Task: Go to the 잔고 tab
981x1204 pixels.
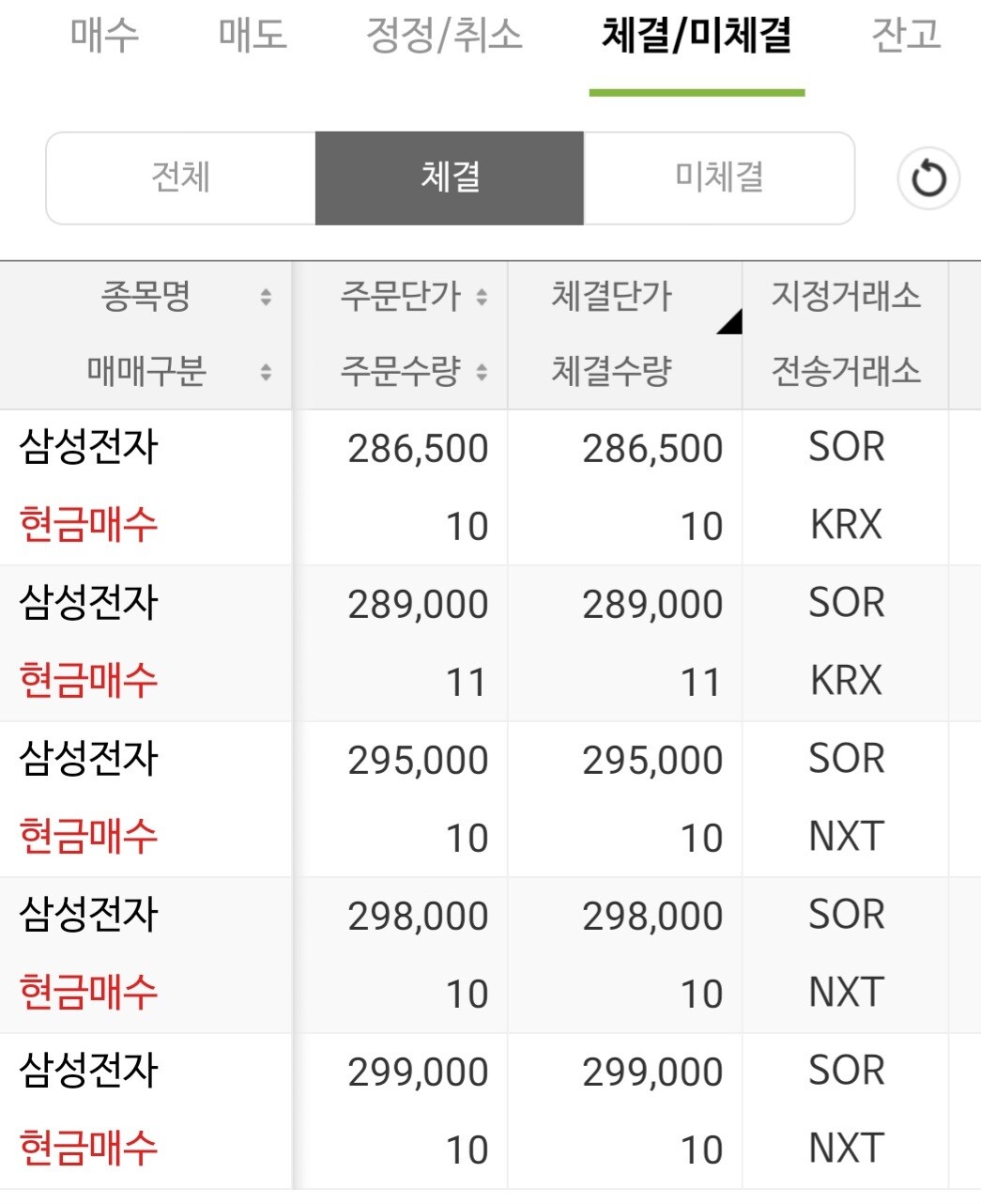Action: click(x=906, y=35)
